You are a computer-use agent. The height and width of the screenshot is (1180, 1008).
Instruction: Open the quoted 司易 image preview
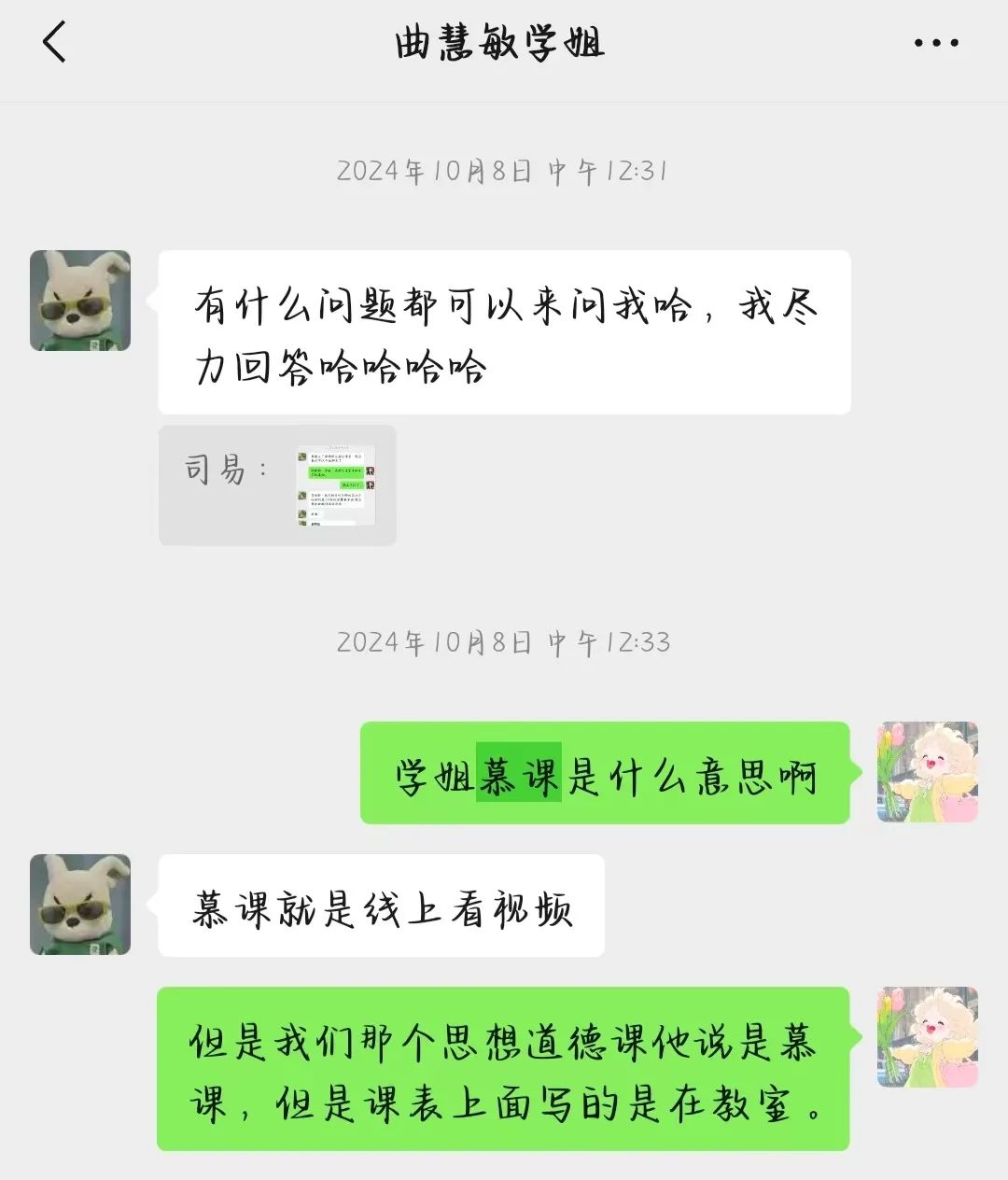tap(335, 485)
